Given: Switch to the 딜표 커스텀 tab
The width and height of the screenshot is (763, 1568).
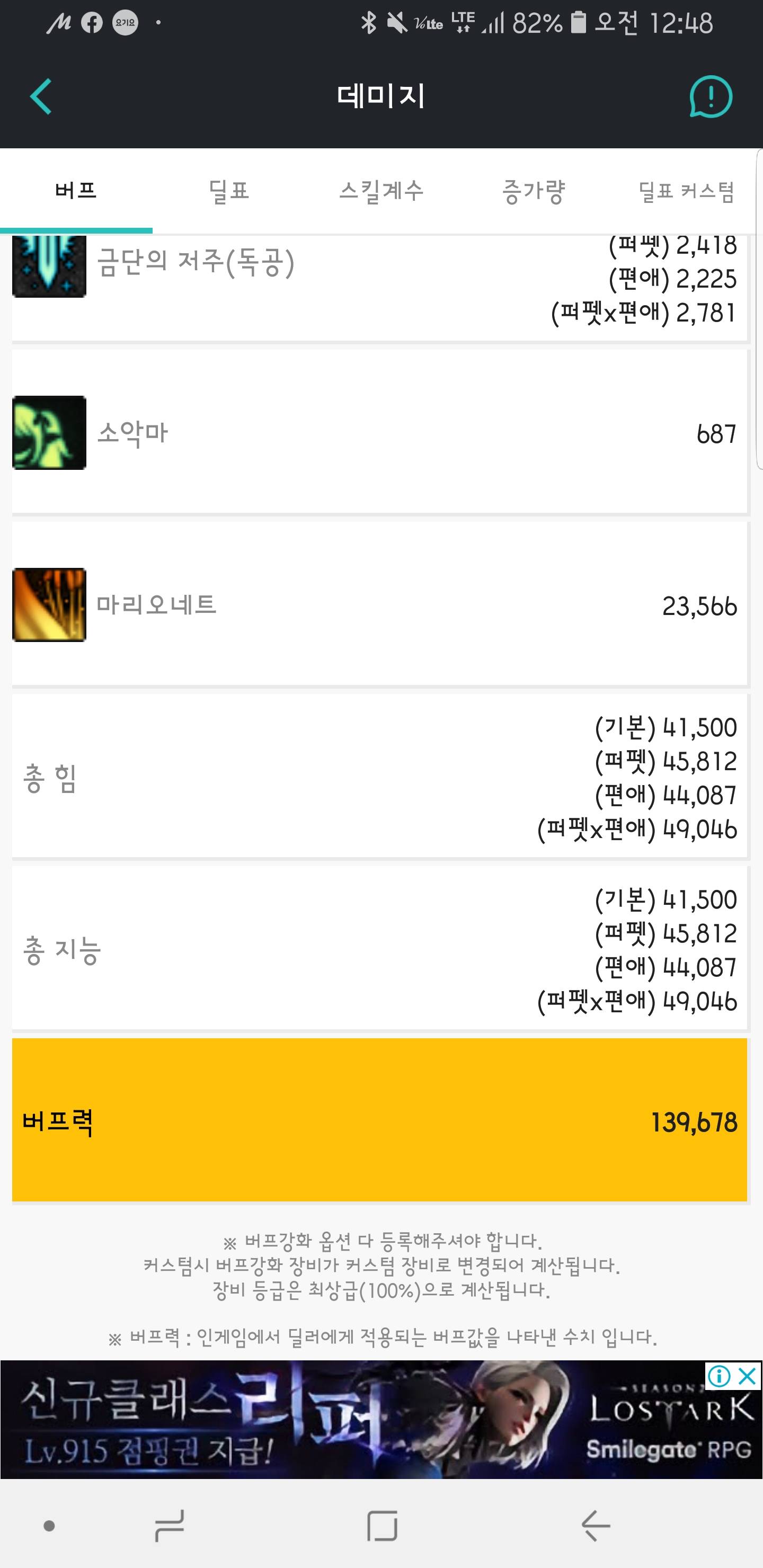Looking at the screenshot, I should click(686, 191).
